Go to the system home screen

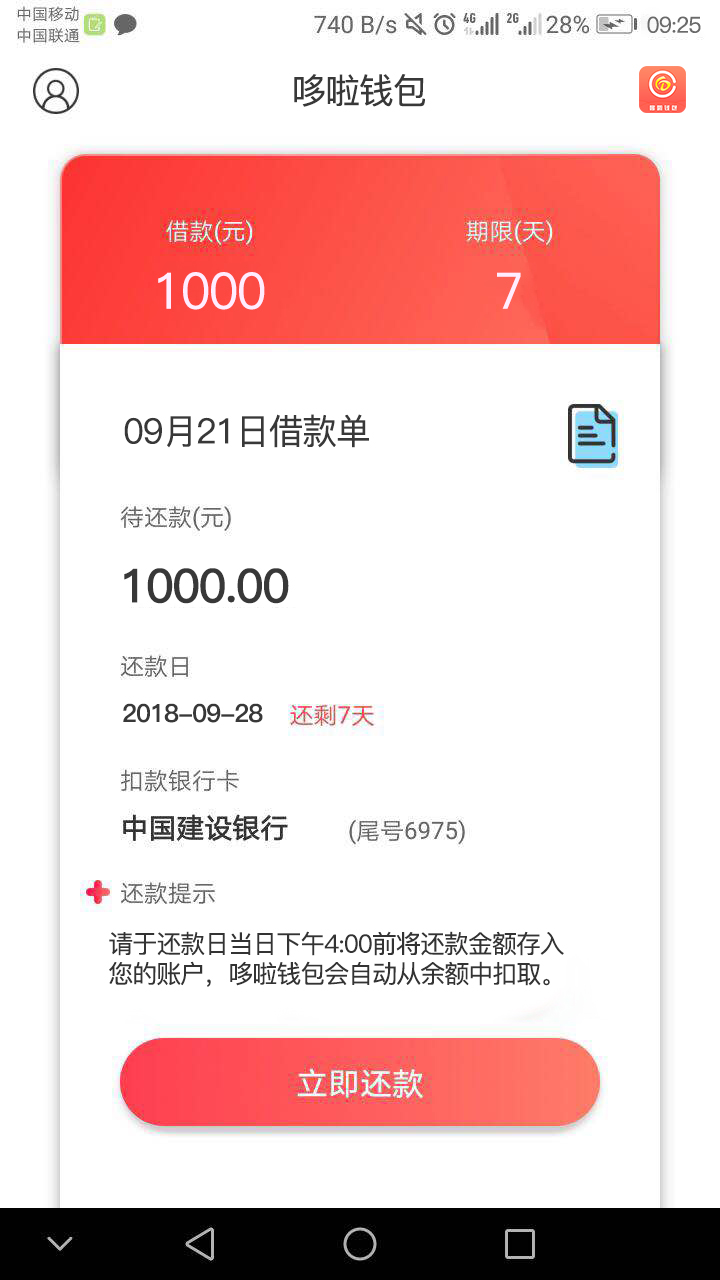pos(360,1244)
